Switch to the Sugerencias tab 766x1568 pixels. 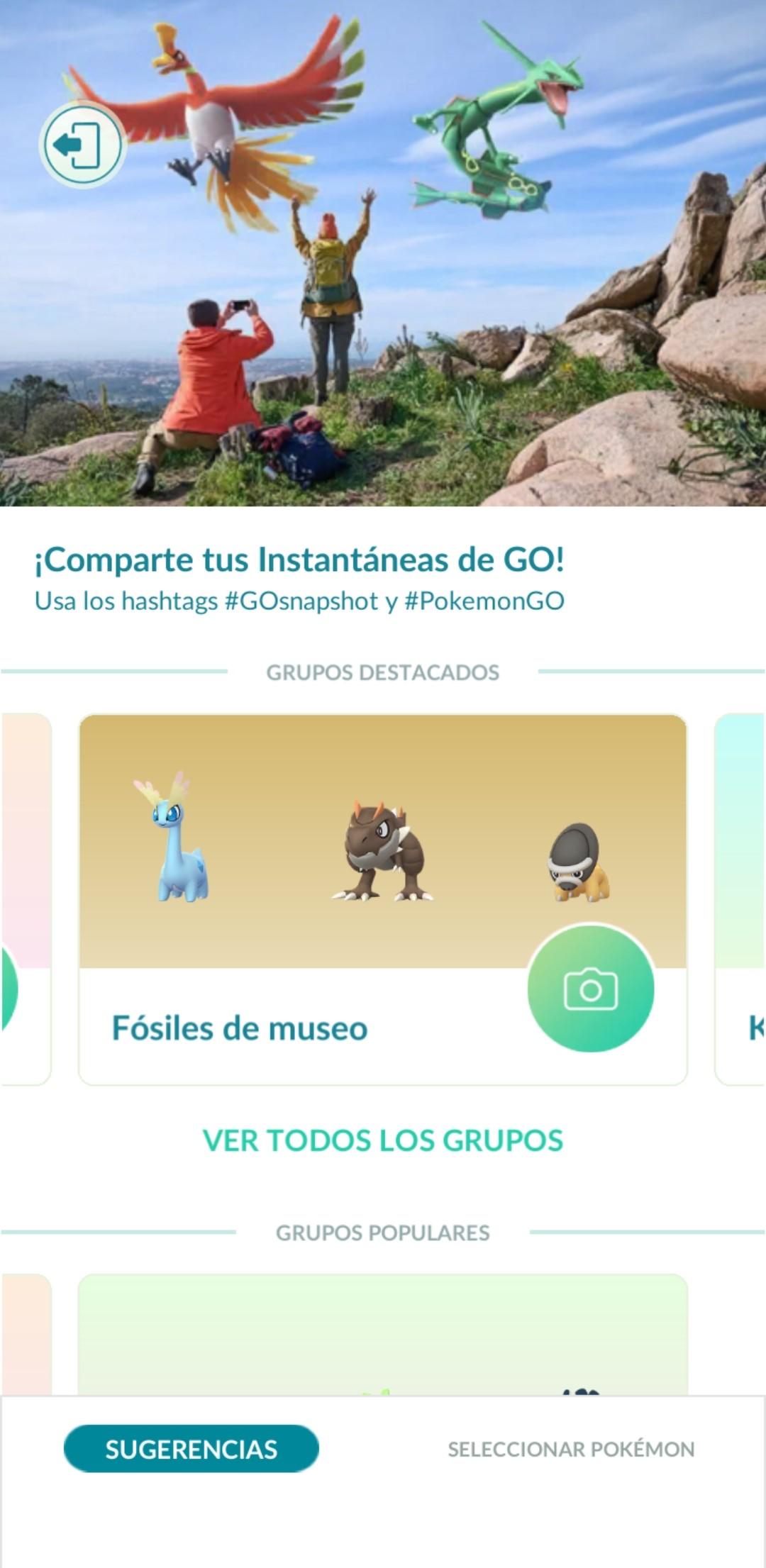[191, 1449]
